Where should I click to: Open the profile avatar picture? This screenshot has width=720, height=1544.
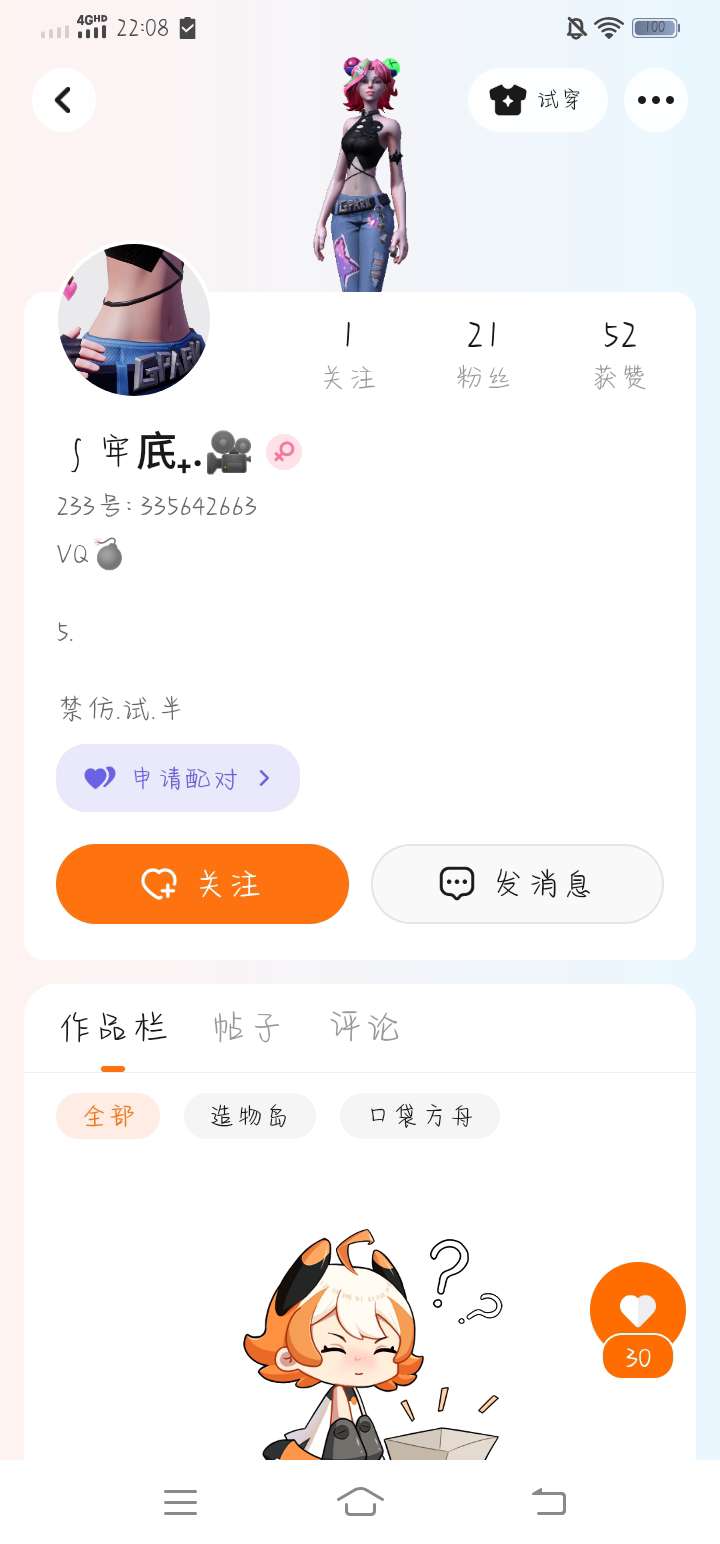point(134,320)
